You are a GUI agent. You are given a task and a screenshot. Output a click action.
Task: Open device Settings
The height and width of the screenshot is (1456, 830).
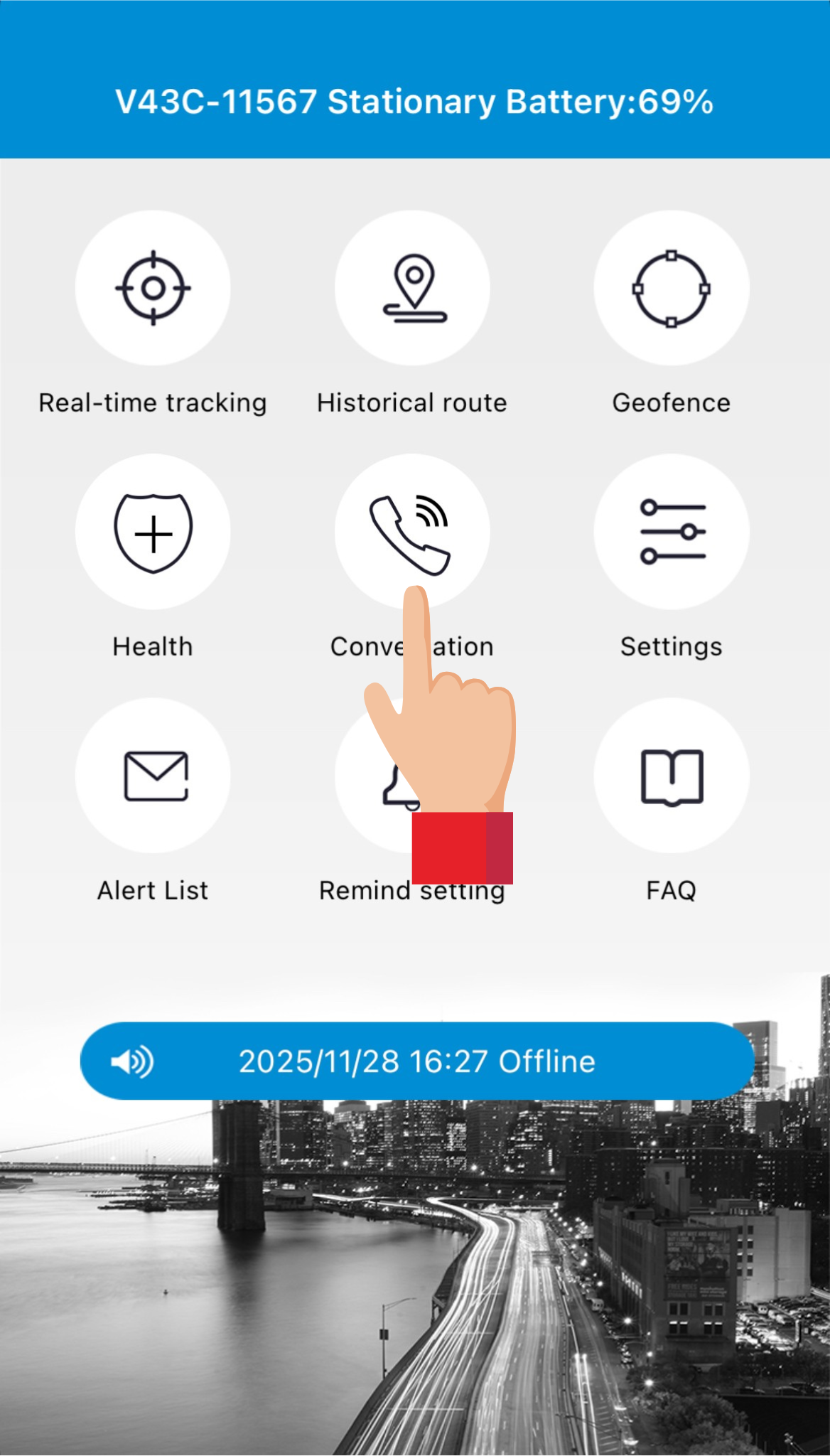(x=671, y=532)
